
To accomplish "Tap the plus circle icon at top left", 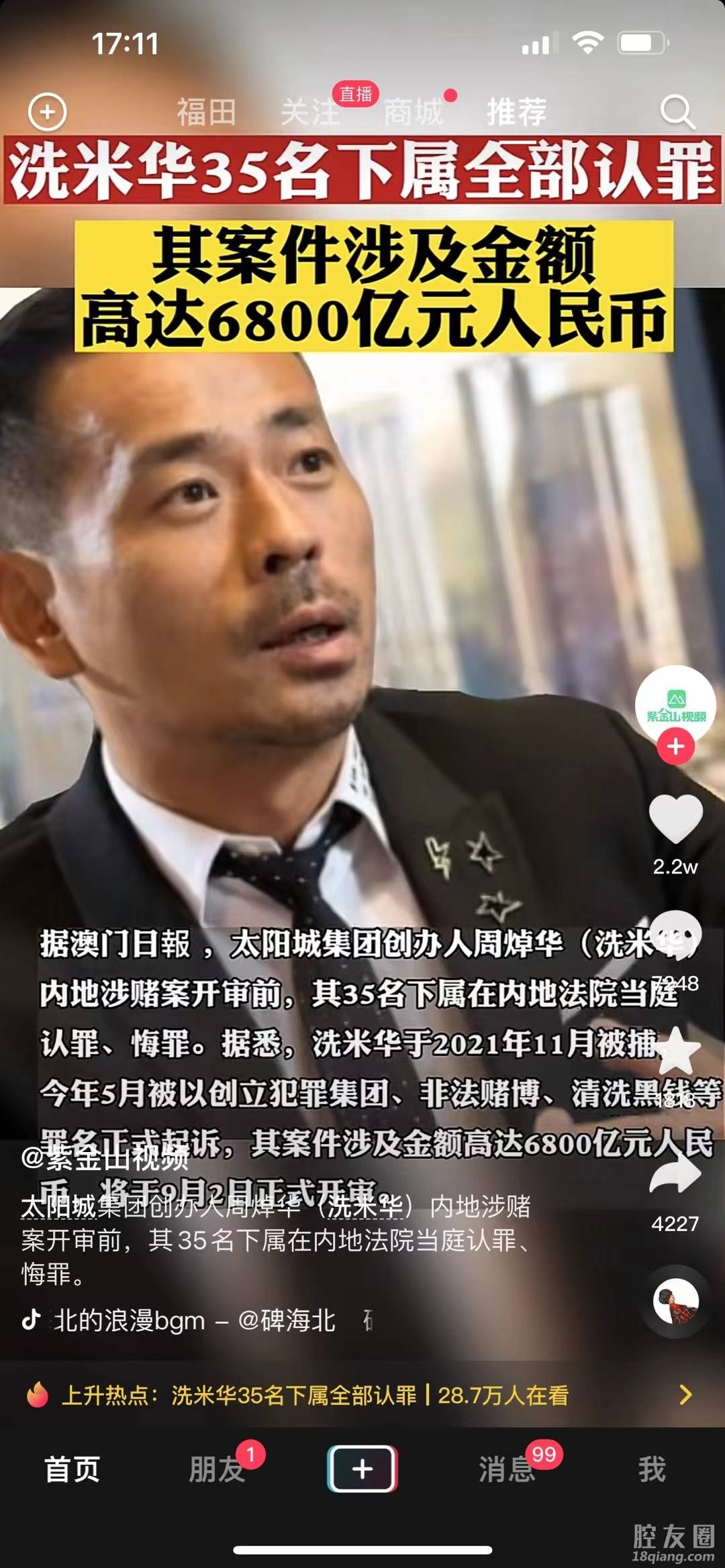I will [47, 112].
